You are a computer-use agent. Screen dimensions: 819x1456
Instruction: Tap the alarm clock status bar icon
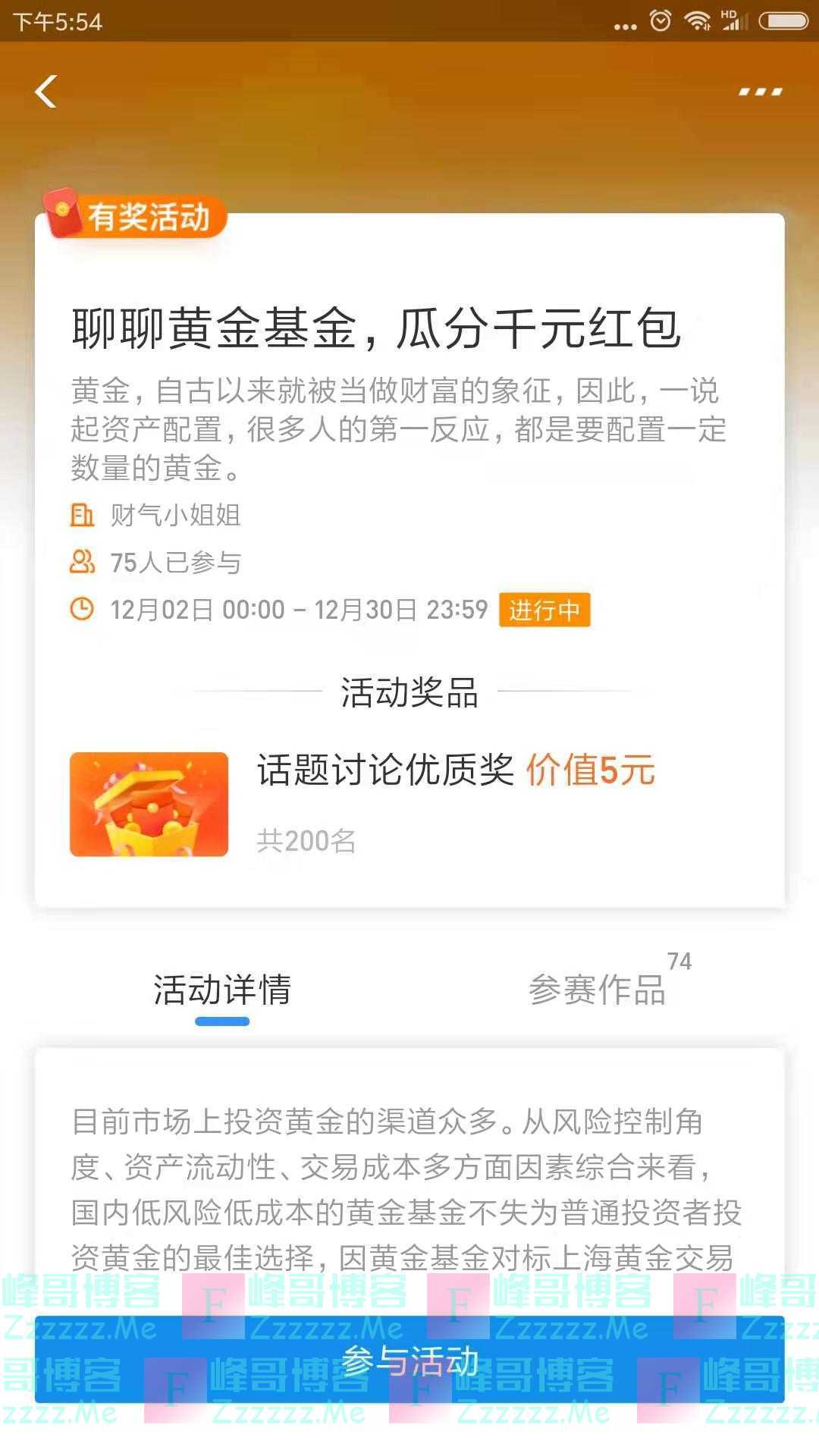click(x=661, y=21)
